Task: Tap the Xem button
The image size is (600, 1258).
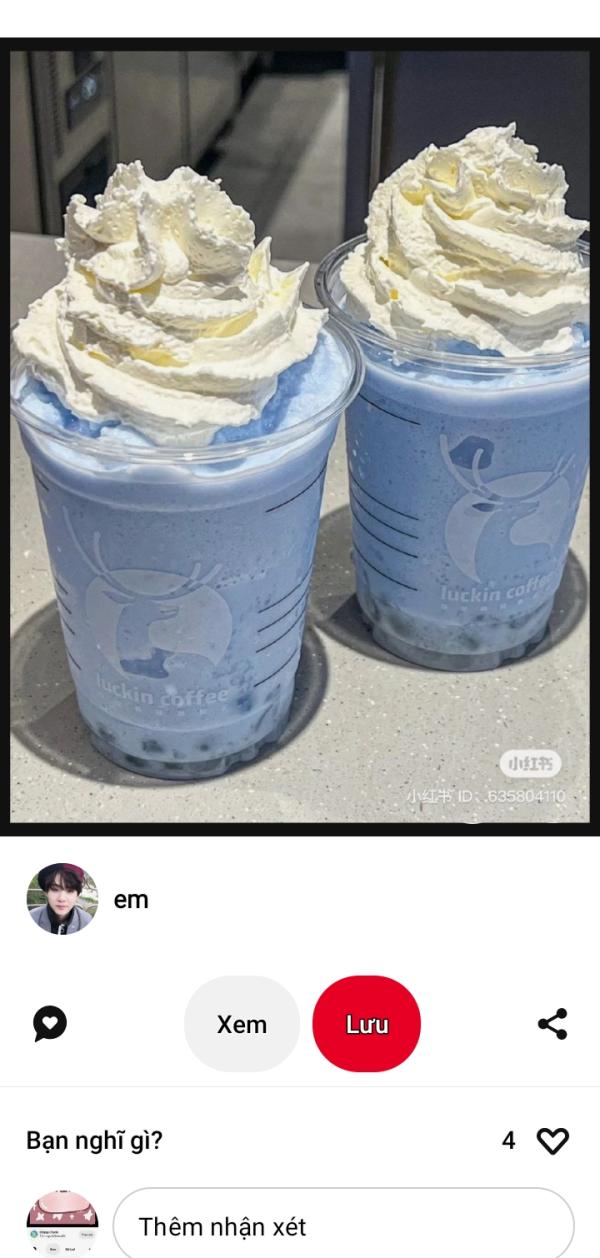Action: pyautogui.click(x=242, y=1024)
